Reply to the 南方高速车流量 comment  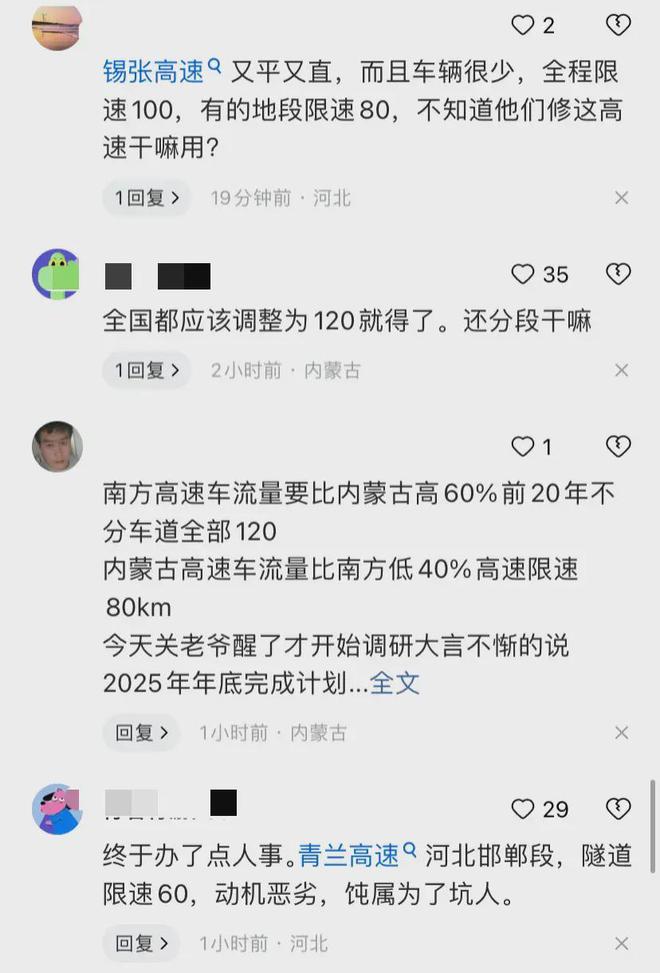[x=140, y=733]
